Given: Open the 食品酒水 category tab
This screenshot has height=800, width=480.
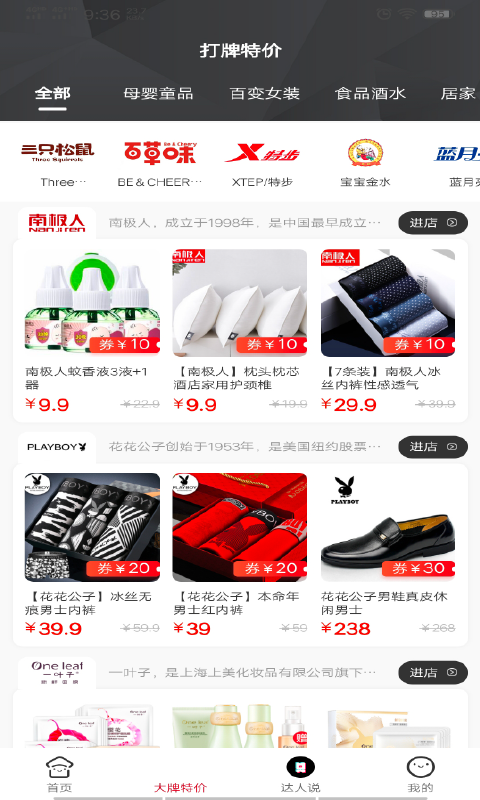Looking at the screenshot, I should coord(370,93).
